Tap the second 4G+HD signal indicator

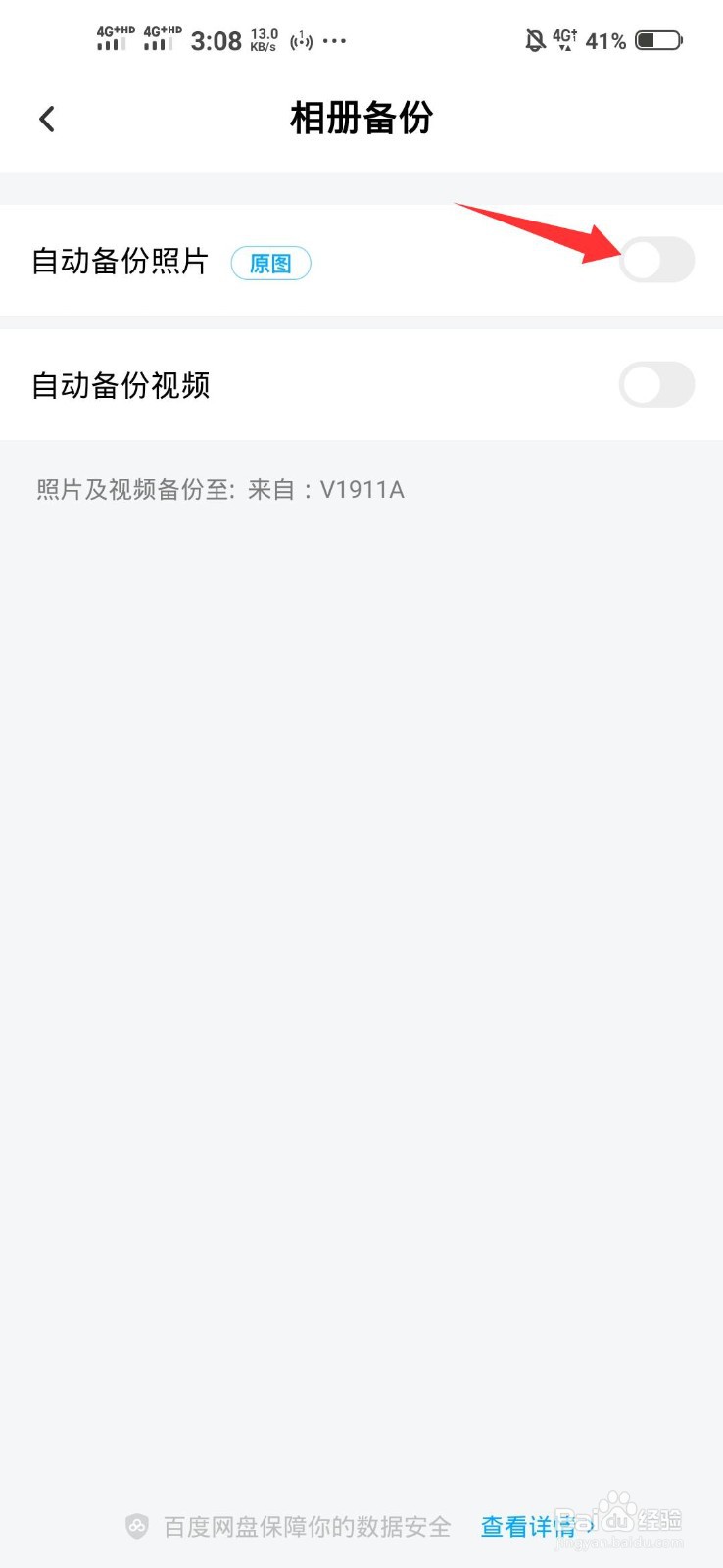click(160, 39)
